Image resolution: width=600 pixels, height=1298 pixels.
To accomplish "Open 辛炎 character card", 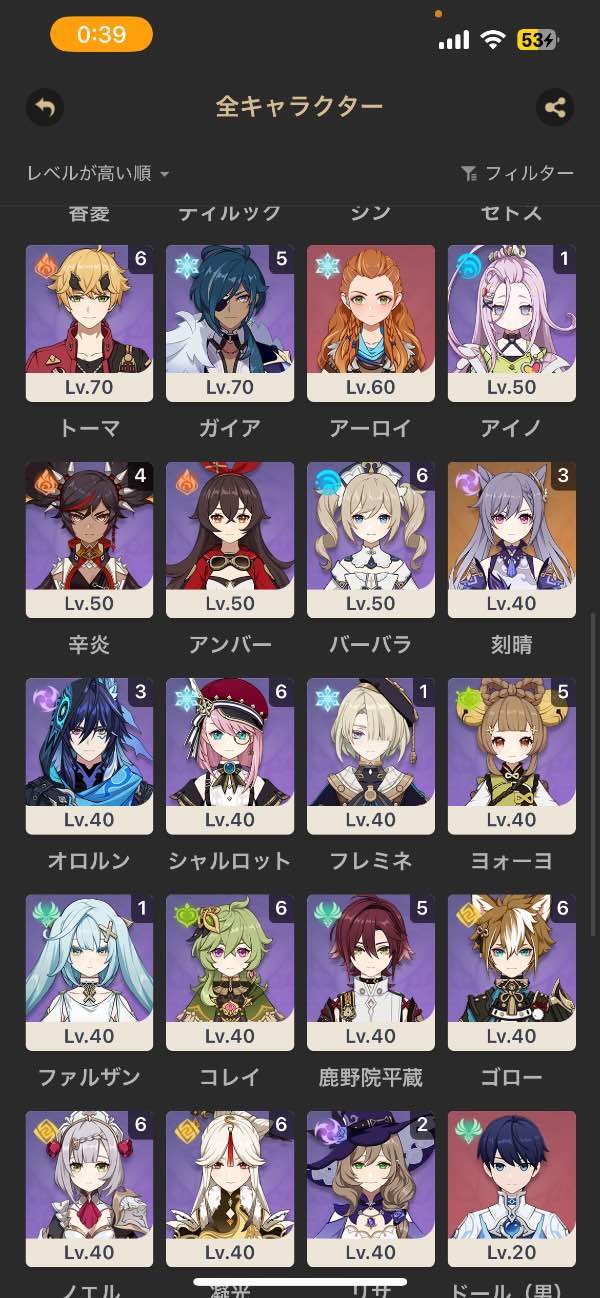I will (89, 539).
